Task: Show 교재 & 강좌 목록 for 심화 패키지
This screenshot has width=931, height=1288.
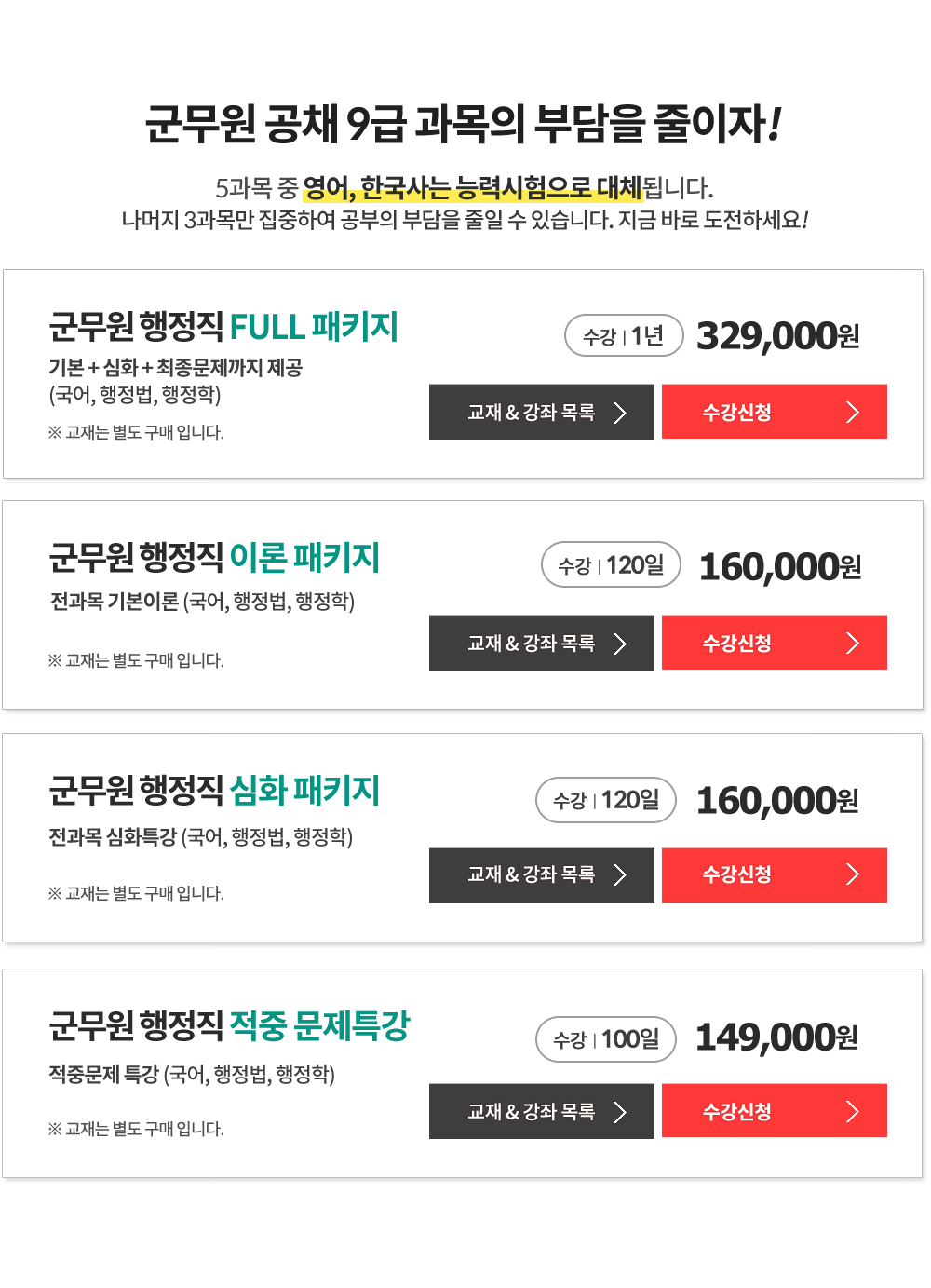Action: click(541, 875)
